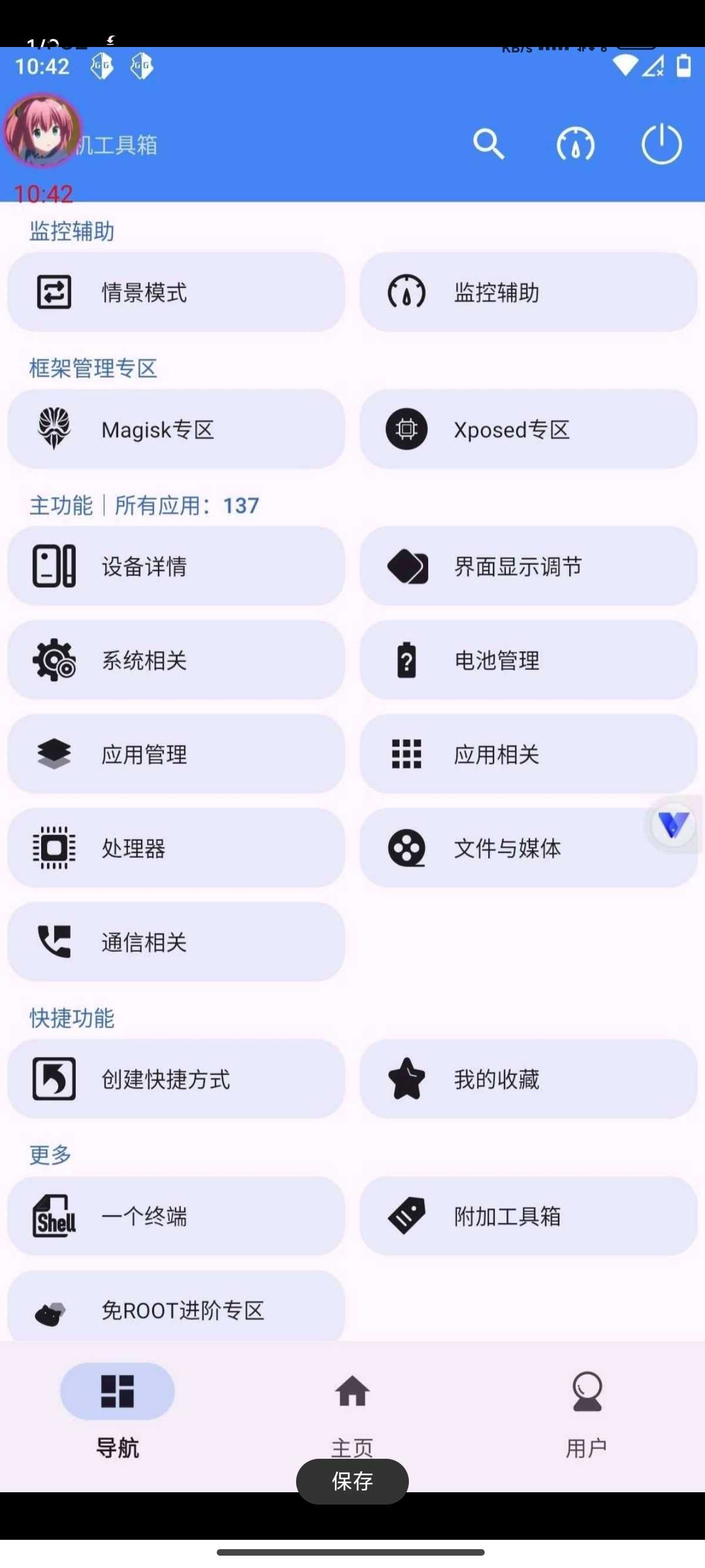Open 文件与媒体

(505, 848)
